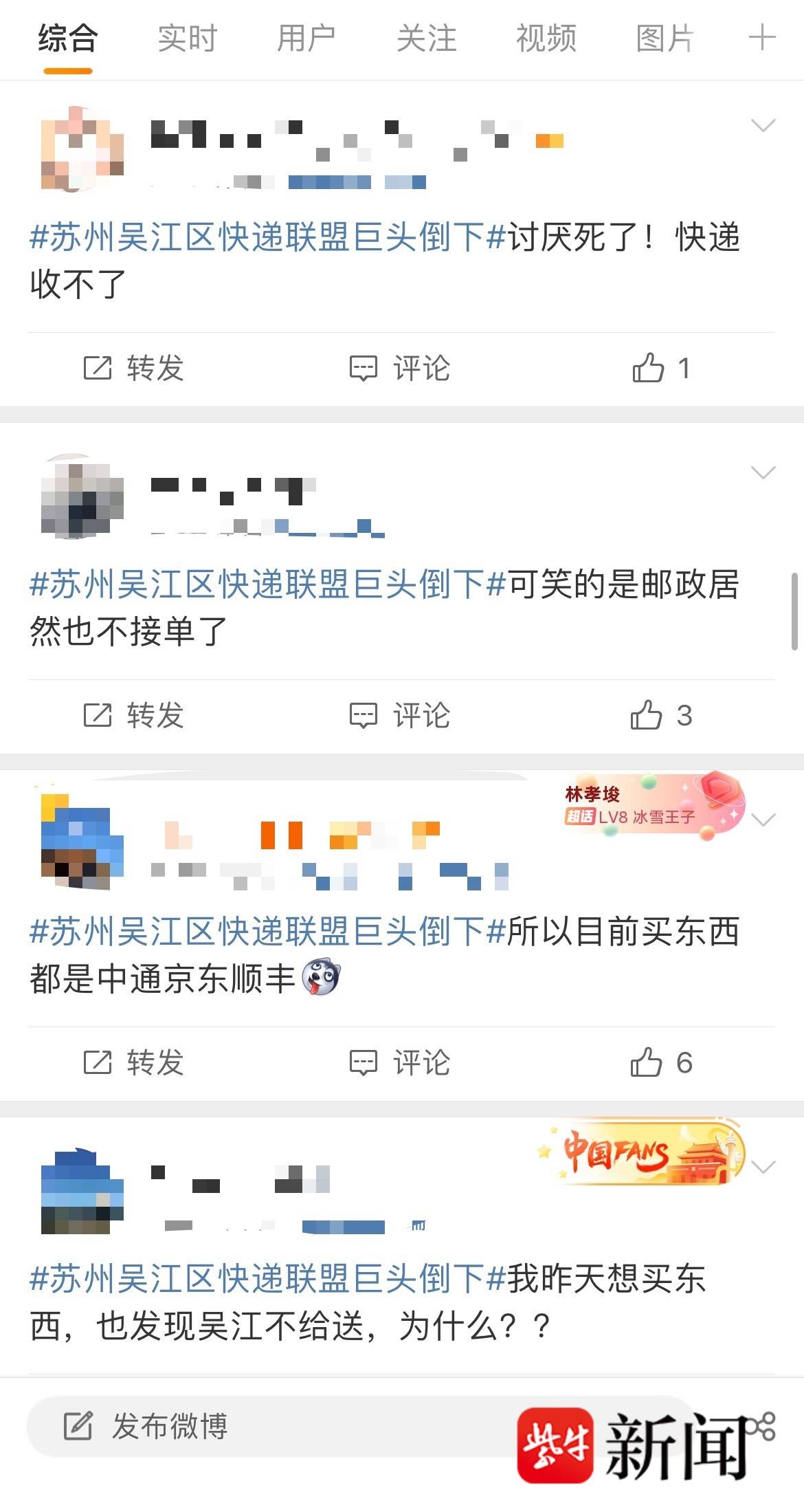Image resolution: width=804 pixels, height=1512 pixels.
Task: Like the 邮政居然也不接单了 post
Action: 660,716
